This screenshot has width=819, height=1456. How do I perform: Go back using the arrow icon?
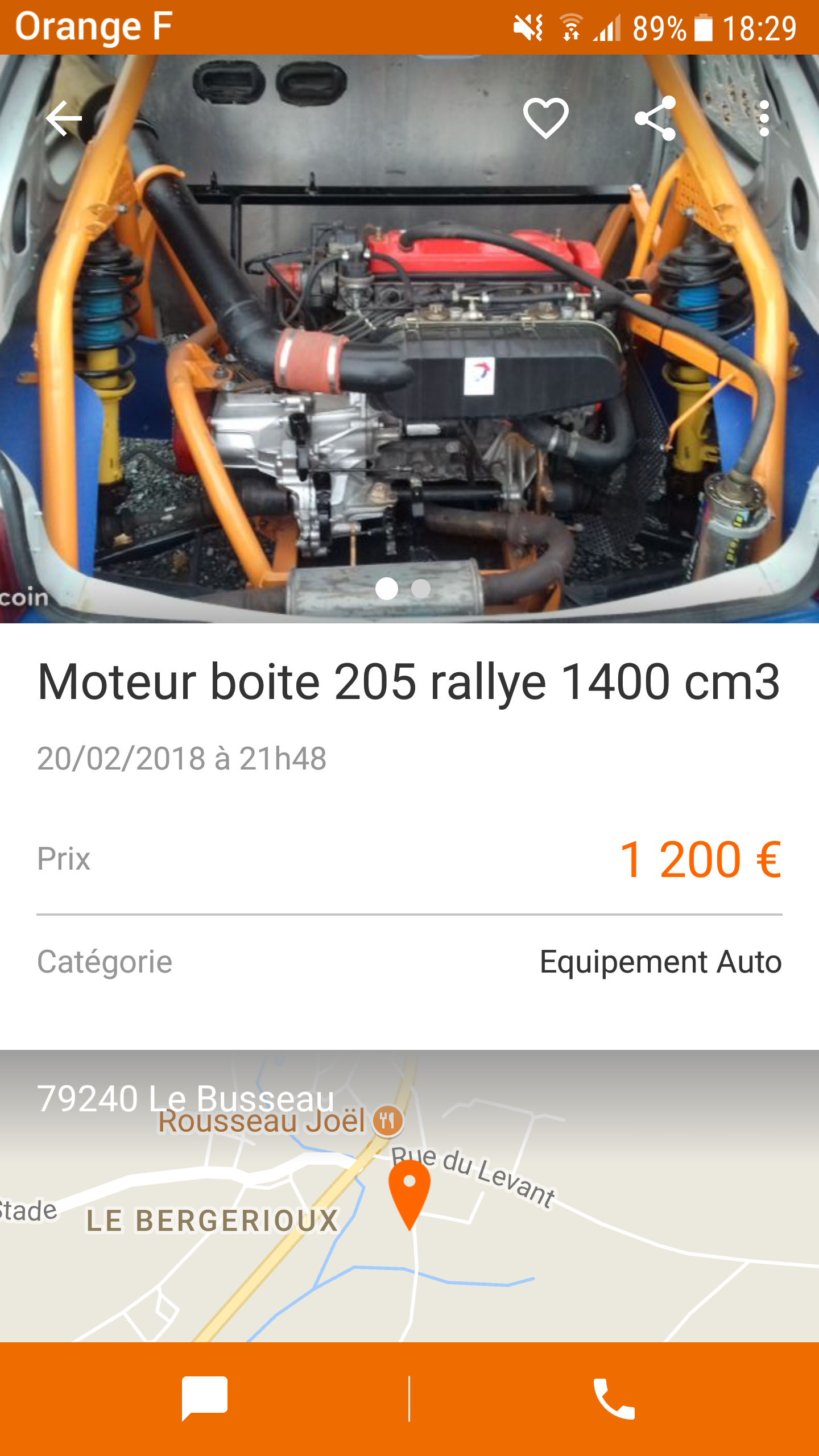point(64,119)
